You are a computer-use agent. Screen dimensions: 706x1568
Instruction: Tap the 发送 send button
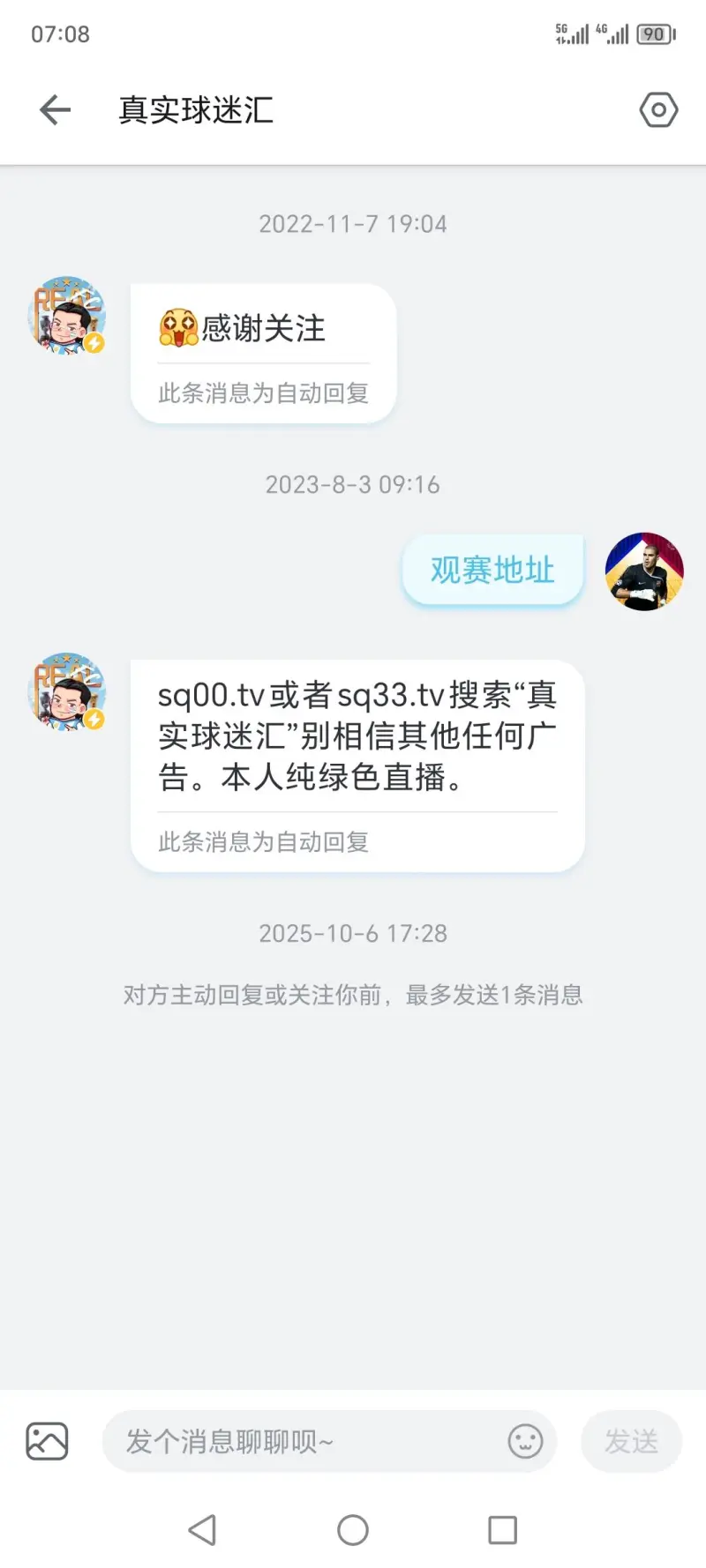click(x=631, y=1441)
